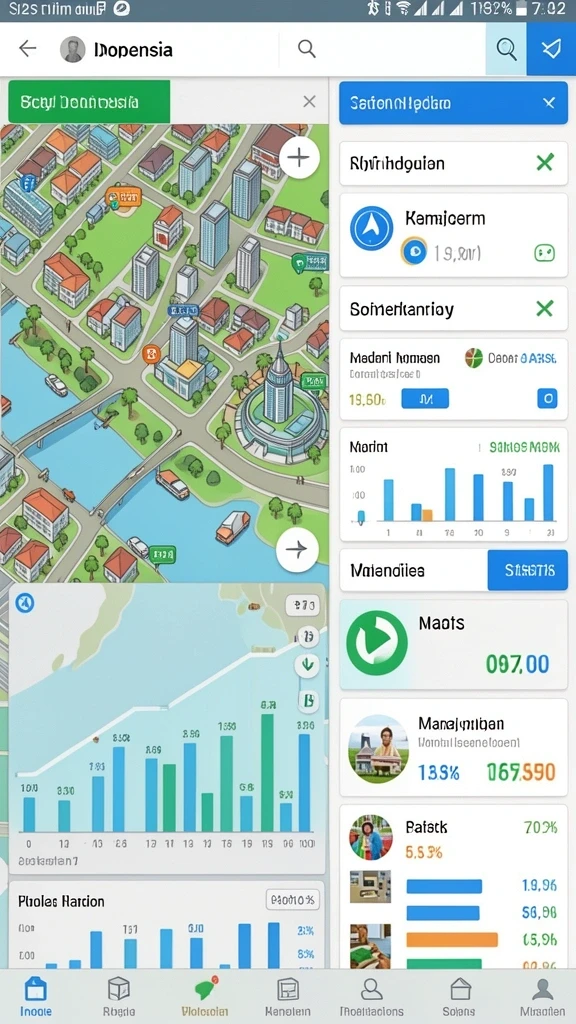The image size is (576, 1024).
Task: Tap the green X on the Rbvhdgouien row
Action: 545,163
